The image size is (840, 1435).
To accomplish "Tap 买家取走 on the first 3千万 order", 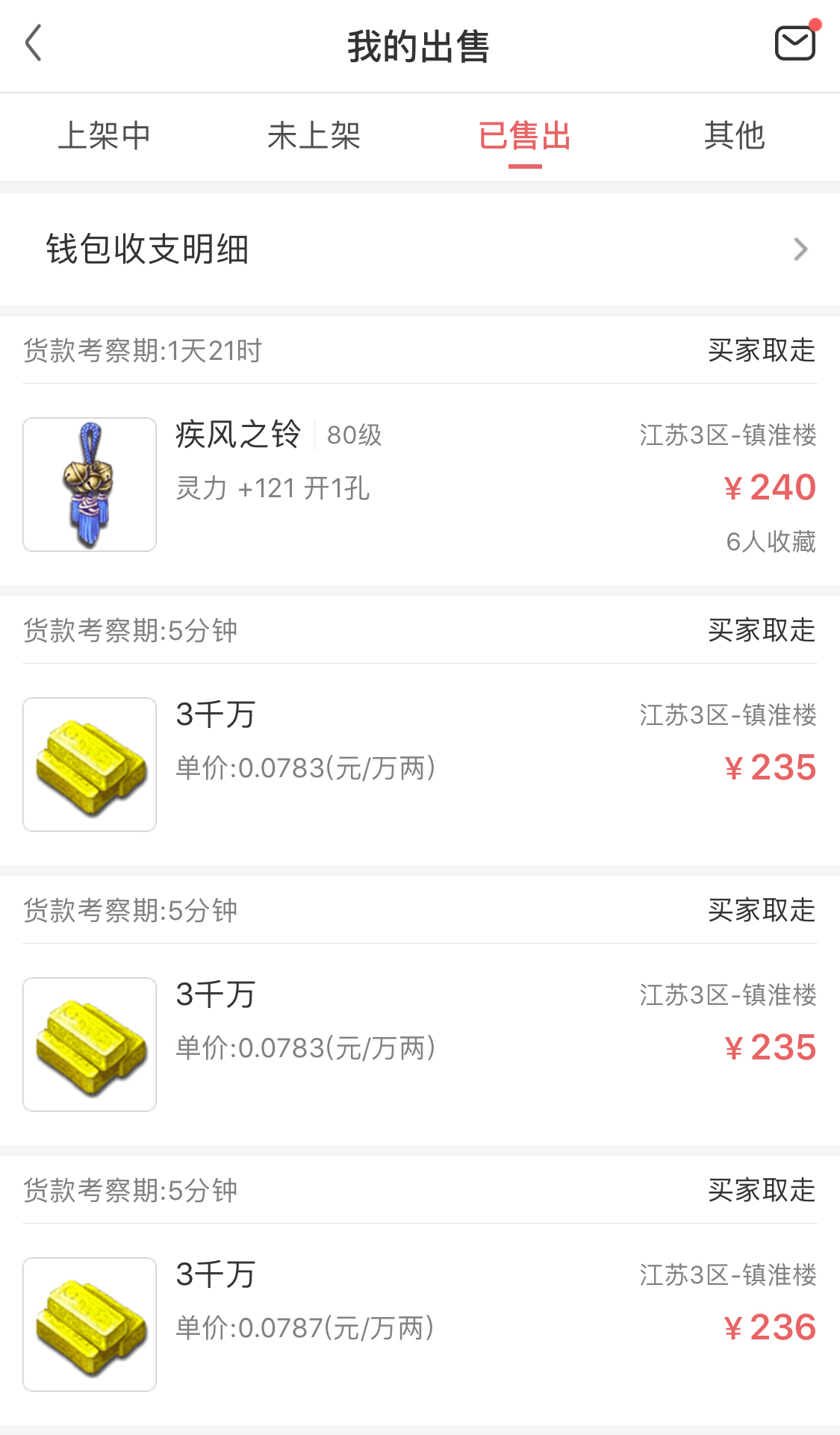I will point(761,631).
